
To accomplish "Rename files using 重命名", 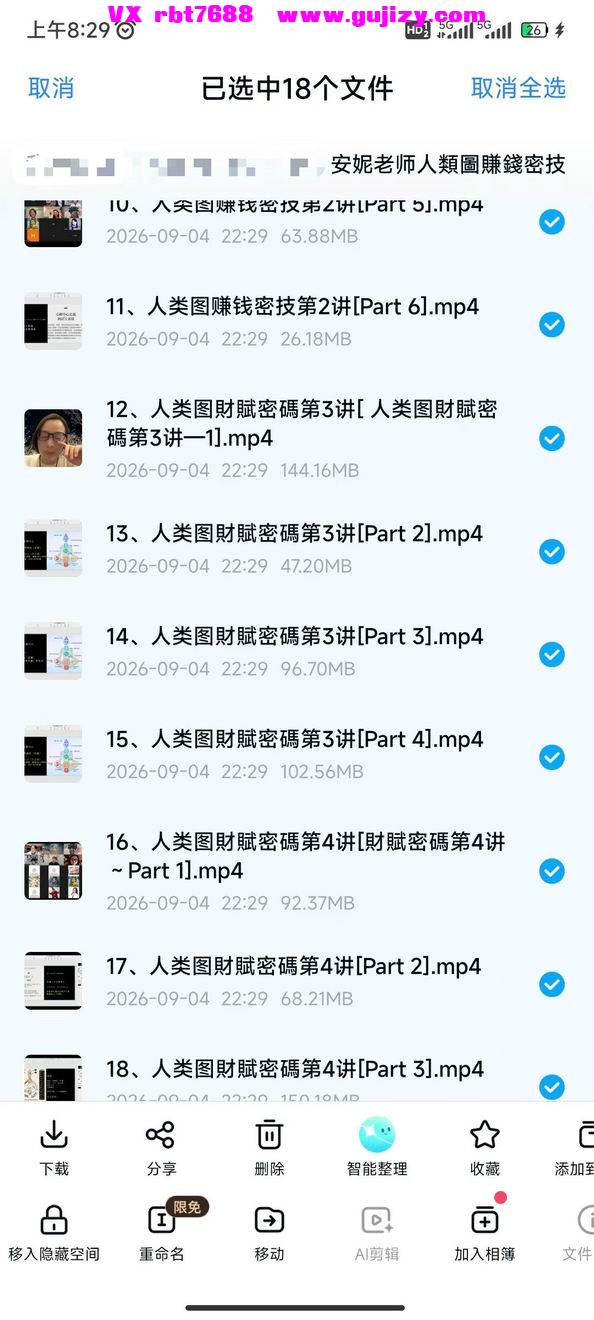I will pyautogui.click(x=161, y=1233).
